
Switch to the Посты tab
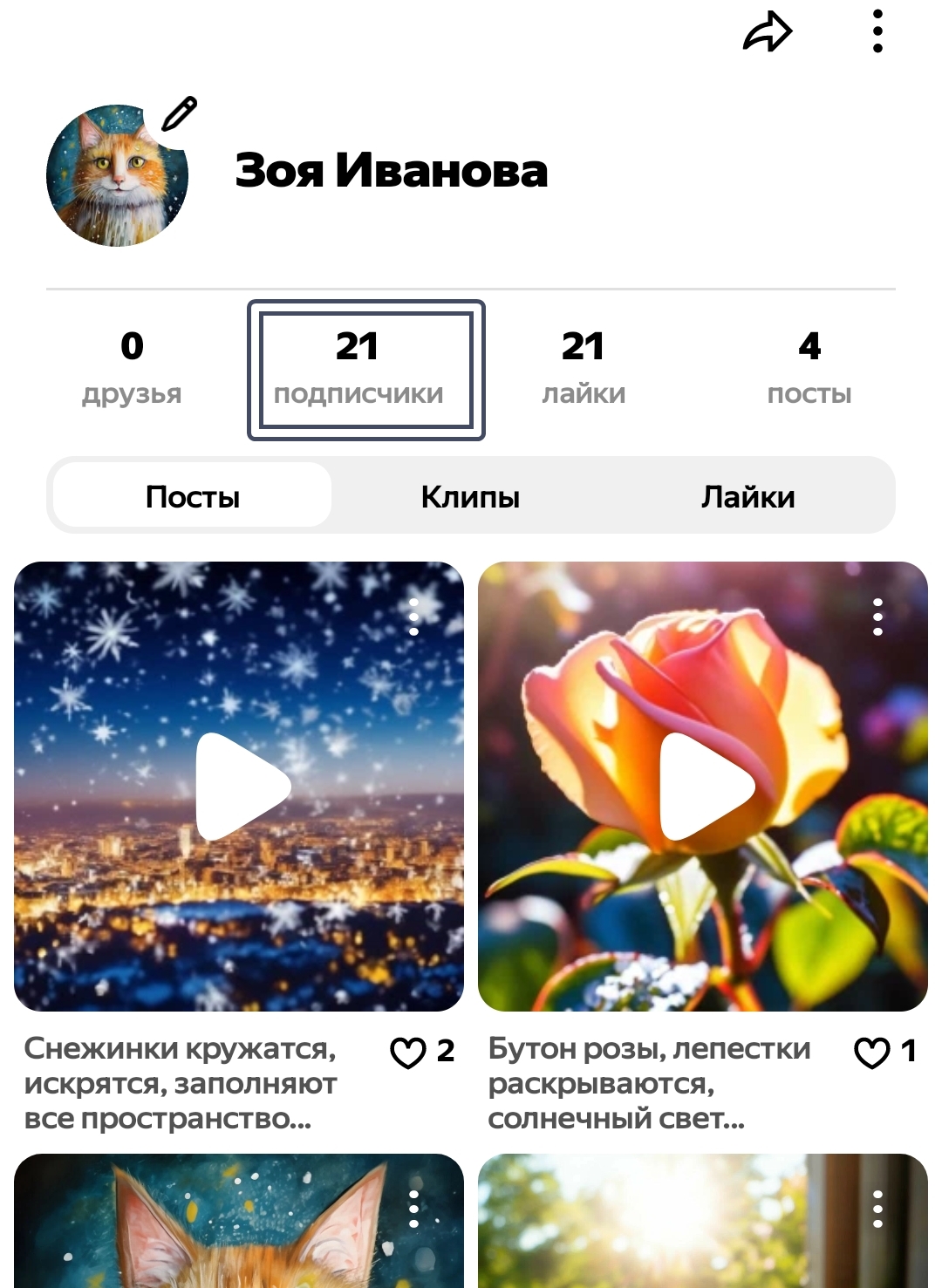(x=193, y=496)
